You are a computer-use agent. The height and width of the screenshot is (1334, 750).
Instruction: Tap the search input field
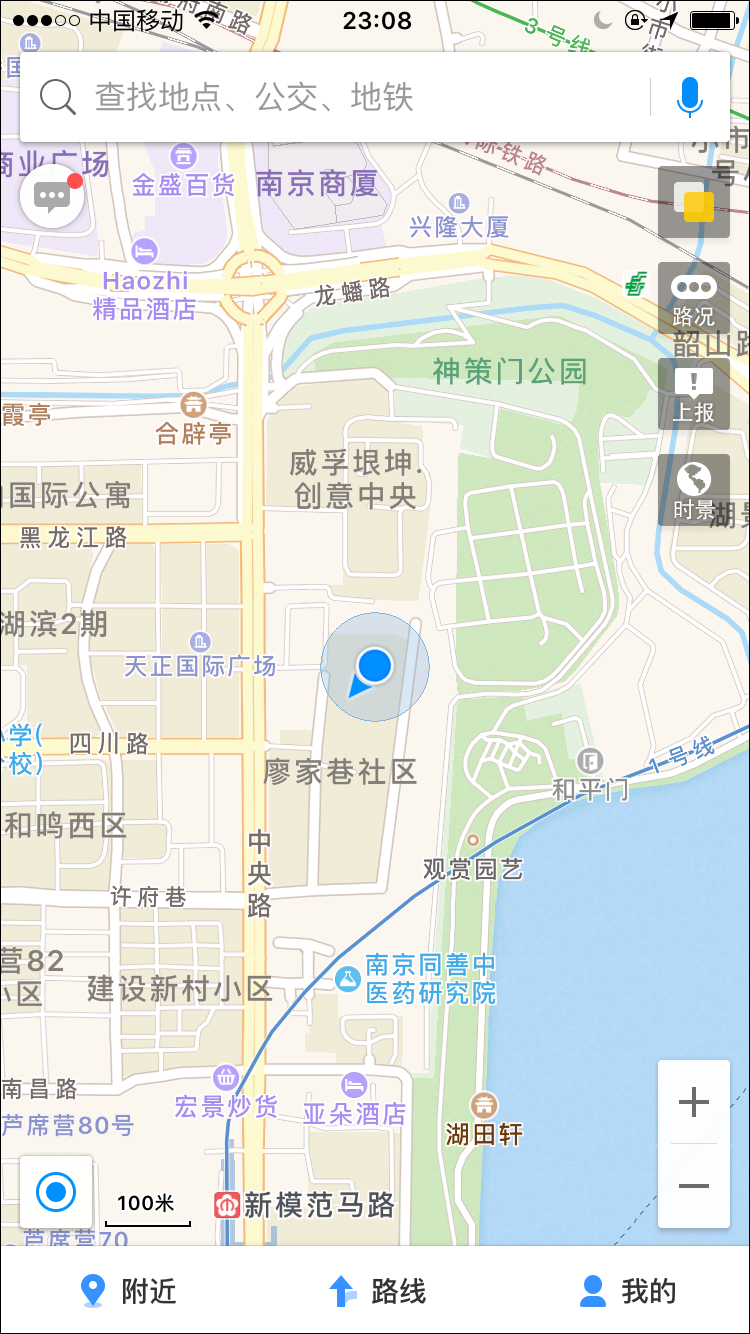tap(300, 96)
